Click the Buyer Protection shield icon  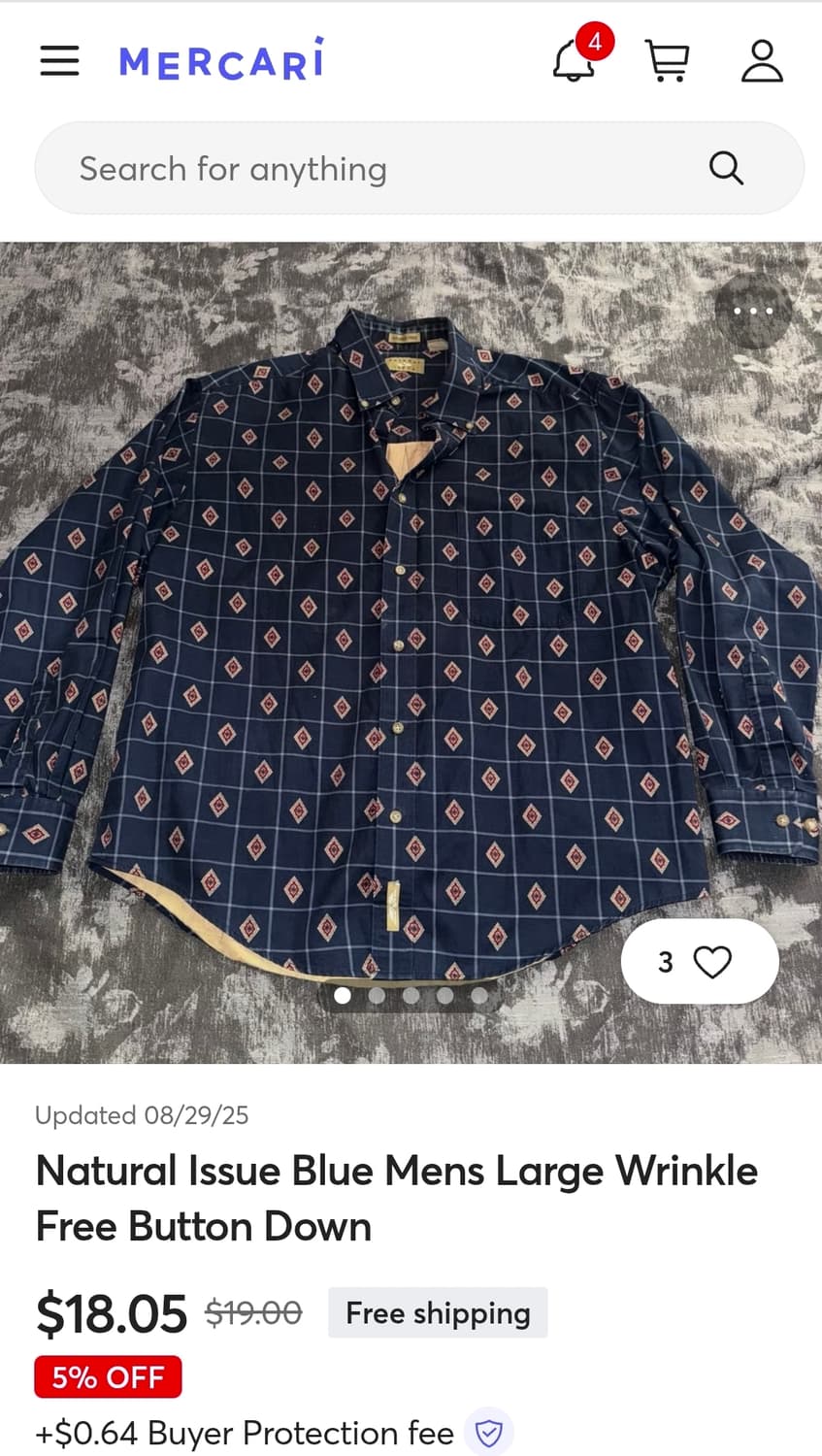[x=488, y=1433]
